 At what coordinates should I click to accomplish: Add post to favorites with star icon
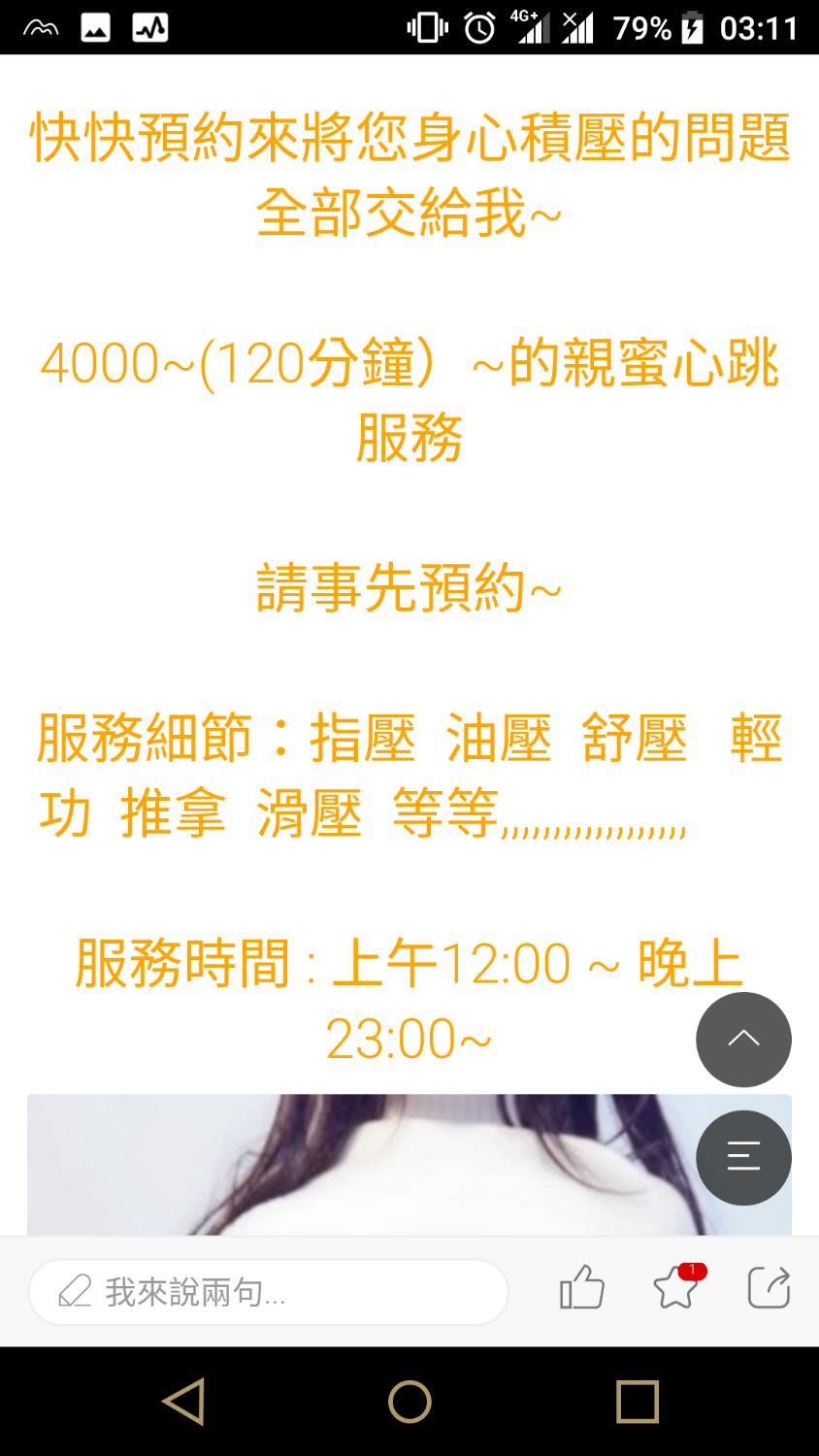coord(675,1289)
